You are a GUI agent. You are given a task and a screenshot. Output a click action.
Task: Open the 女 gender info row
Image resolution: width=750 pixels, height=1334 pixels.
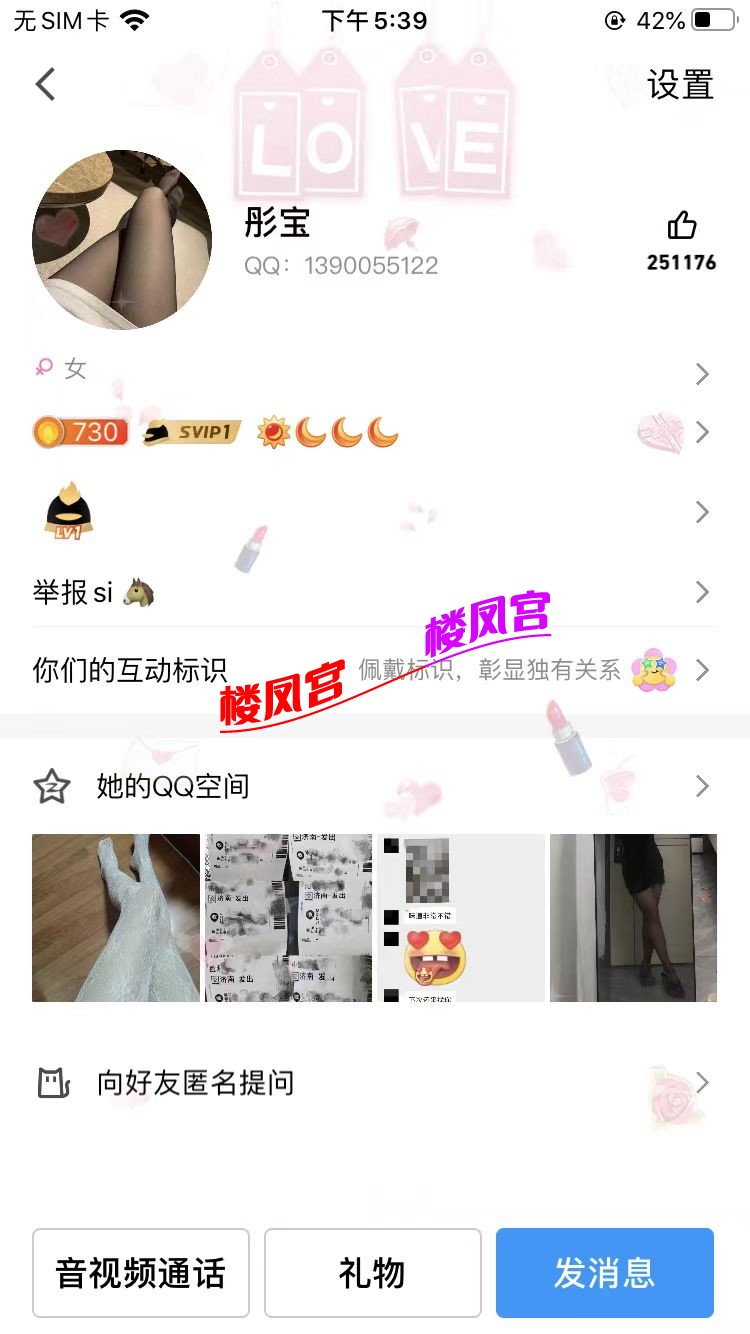(374, 372)
